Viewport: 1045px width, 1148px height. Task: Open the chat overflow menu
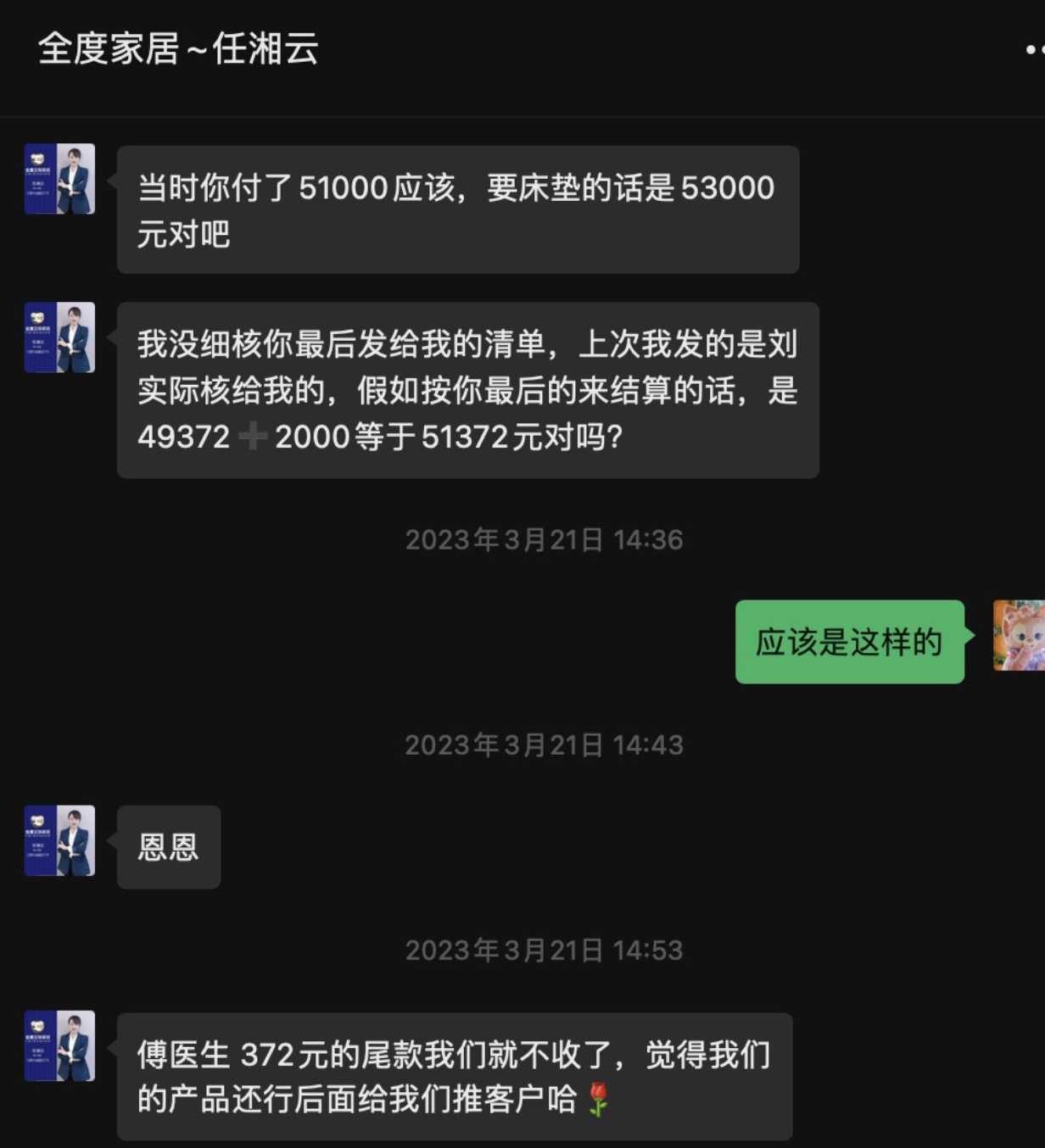(x=1034, y=50)
